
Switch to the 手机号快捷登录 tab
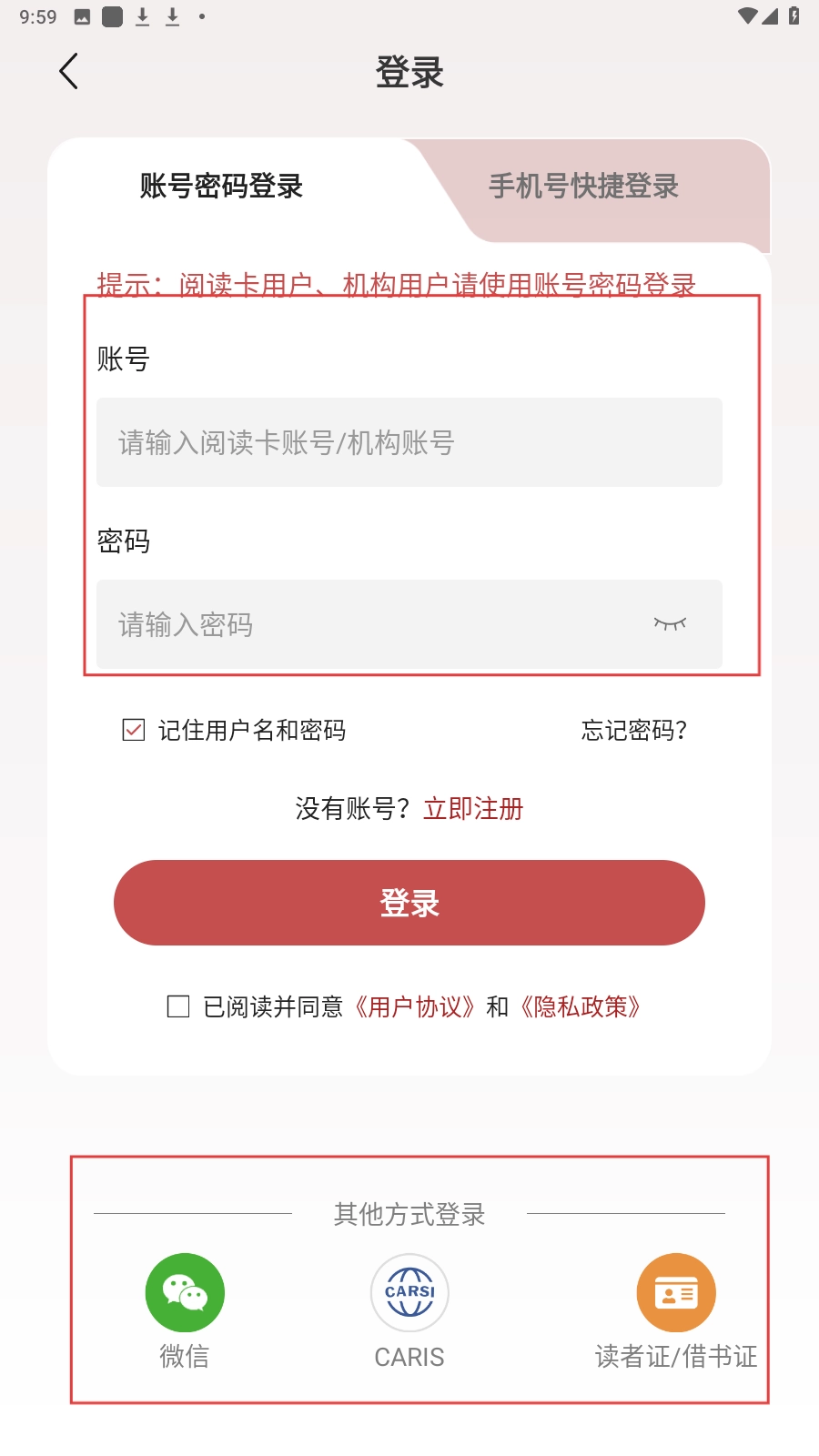point(583,187)
